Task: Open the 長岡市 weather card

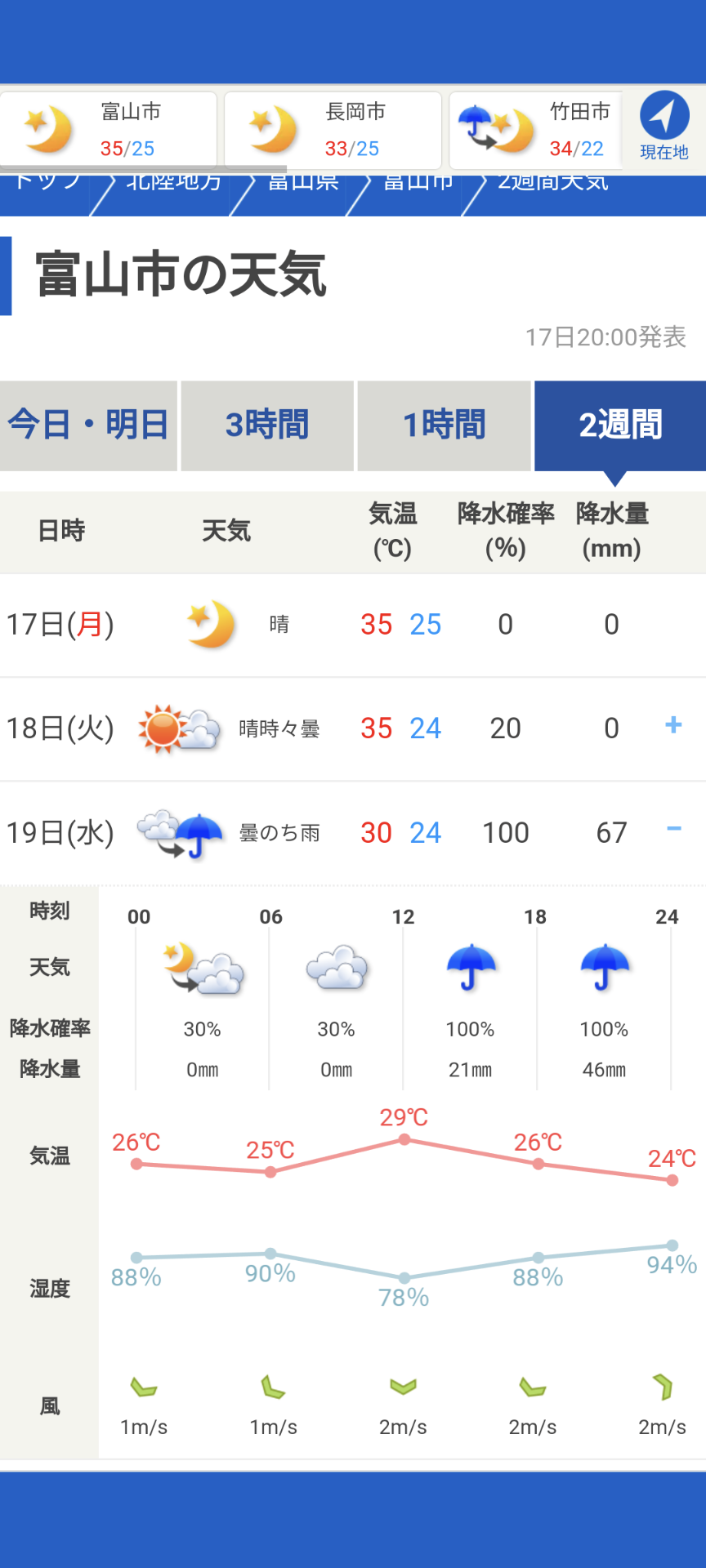Action: coord(333,130)
